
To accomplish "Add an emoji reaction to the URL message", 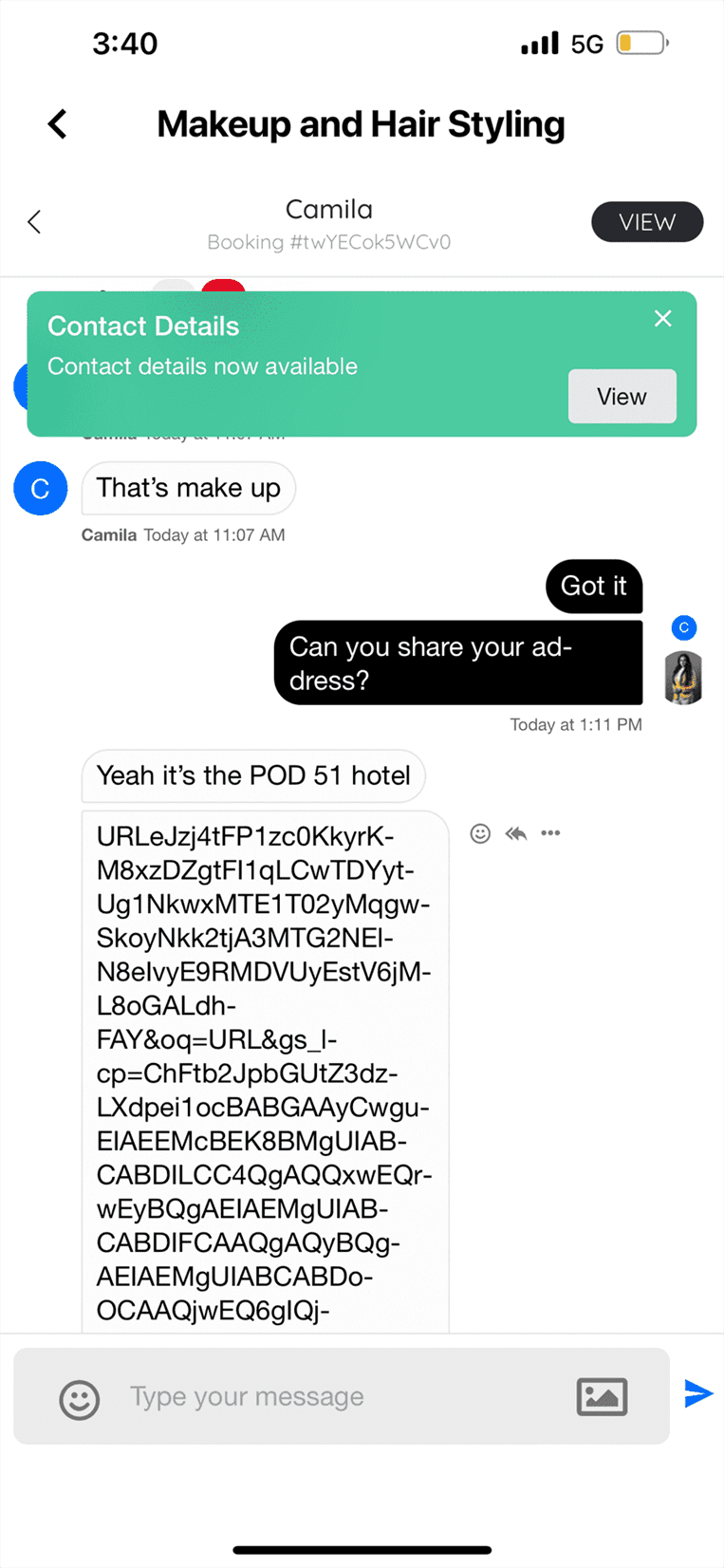I will pyautogui.click(x=480, y=833).
